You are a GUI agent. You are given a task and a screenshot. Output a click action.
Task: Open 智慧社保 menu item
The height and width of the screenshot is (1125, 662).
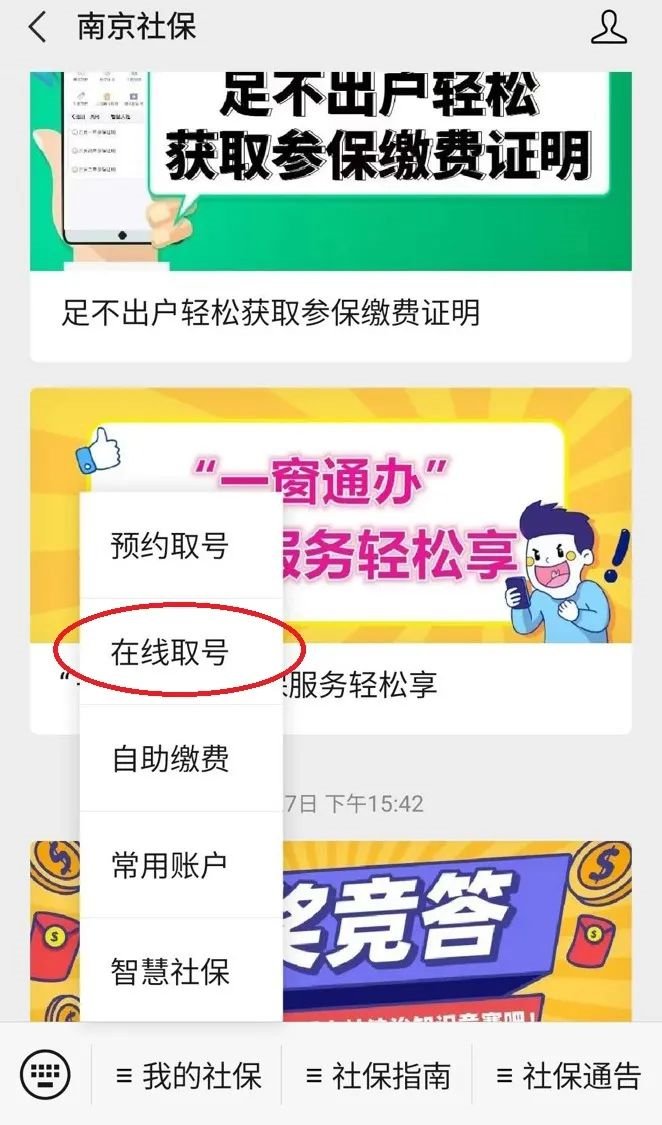click(x=170, y=971)
